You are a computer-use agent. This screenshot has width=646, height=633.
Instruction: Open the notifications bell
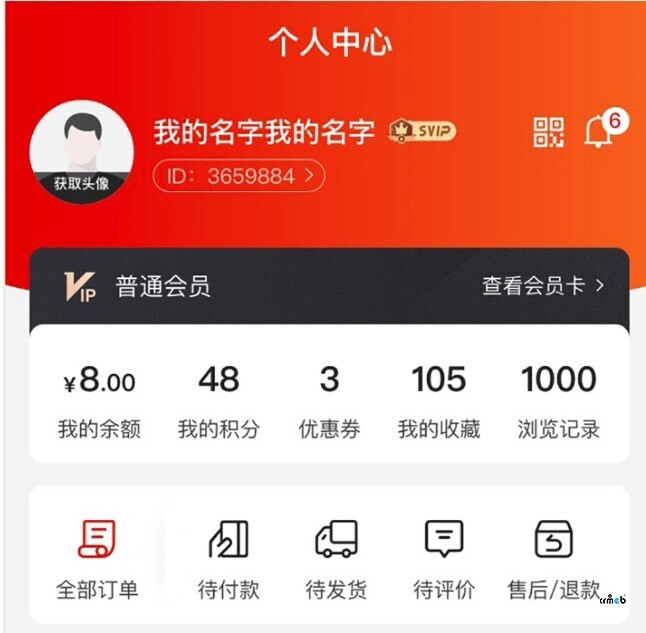(598, 132)
